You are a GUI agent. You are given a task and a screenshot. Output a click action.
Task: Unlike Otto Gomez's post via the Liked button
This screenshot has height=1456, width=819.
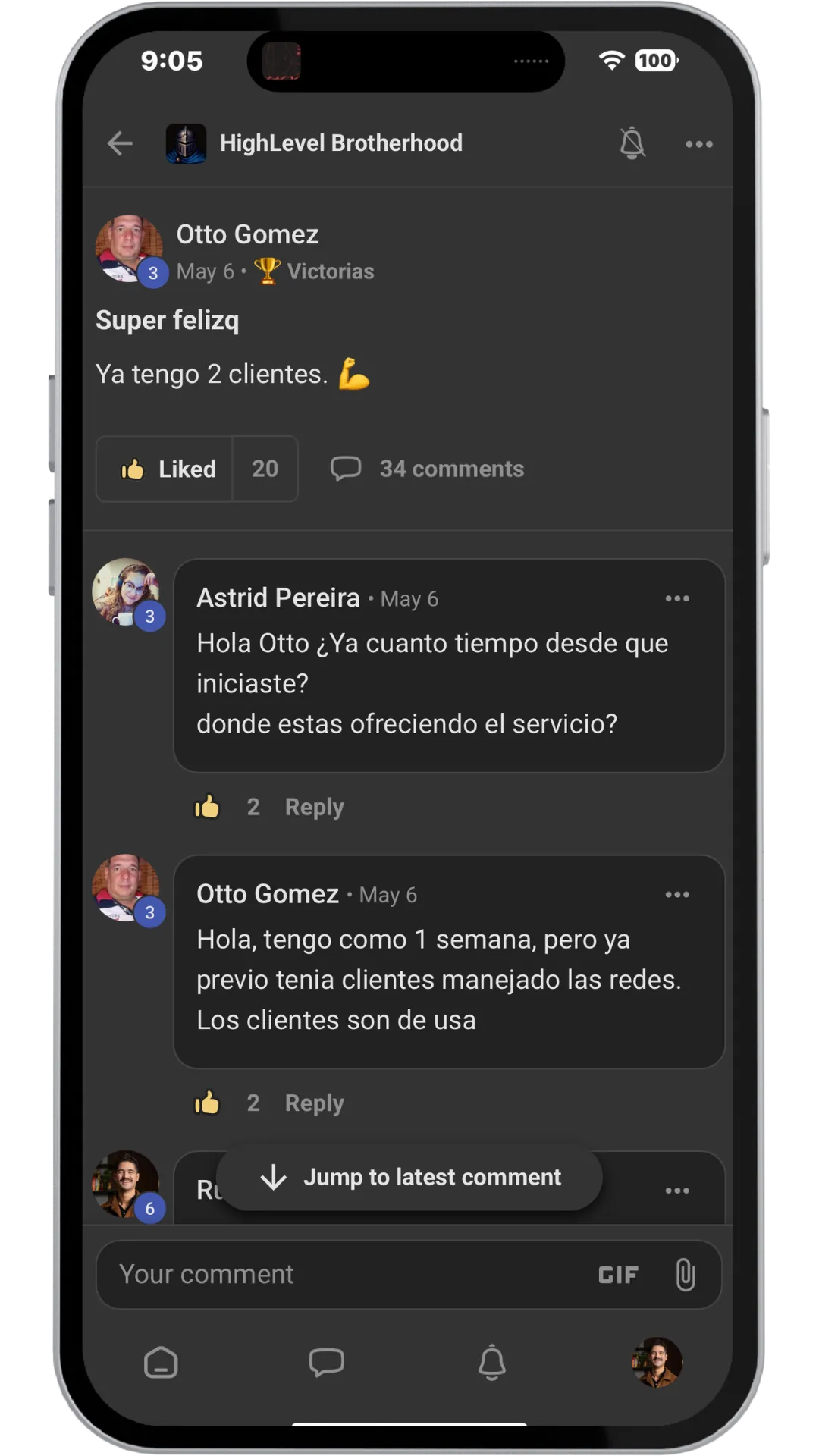point(165,469)
